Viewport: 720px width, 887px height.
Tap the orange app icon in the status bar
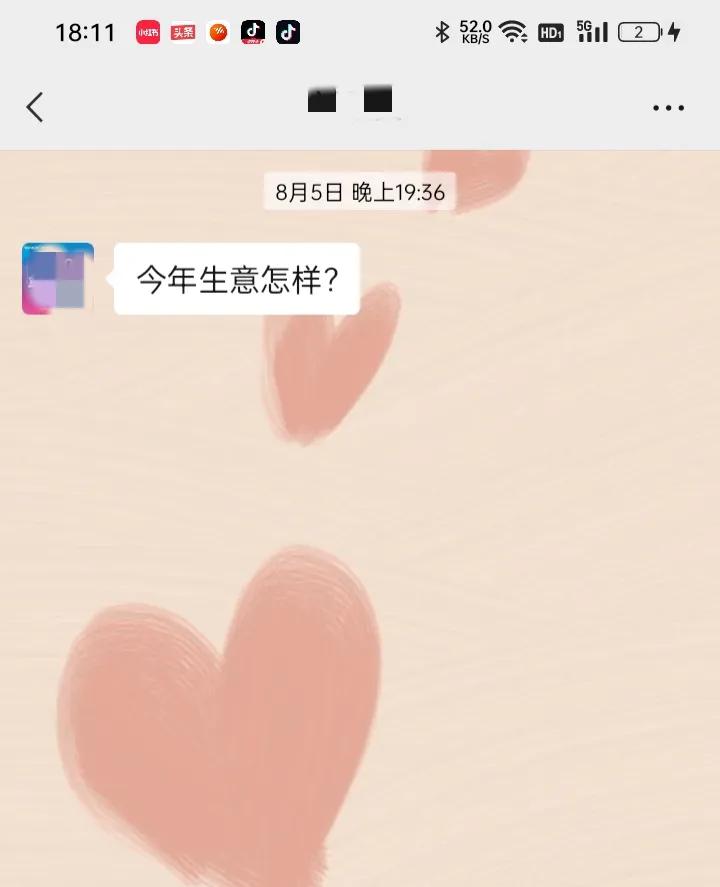(217, 31)
